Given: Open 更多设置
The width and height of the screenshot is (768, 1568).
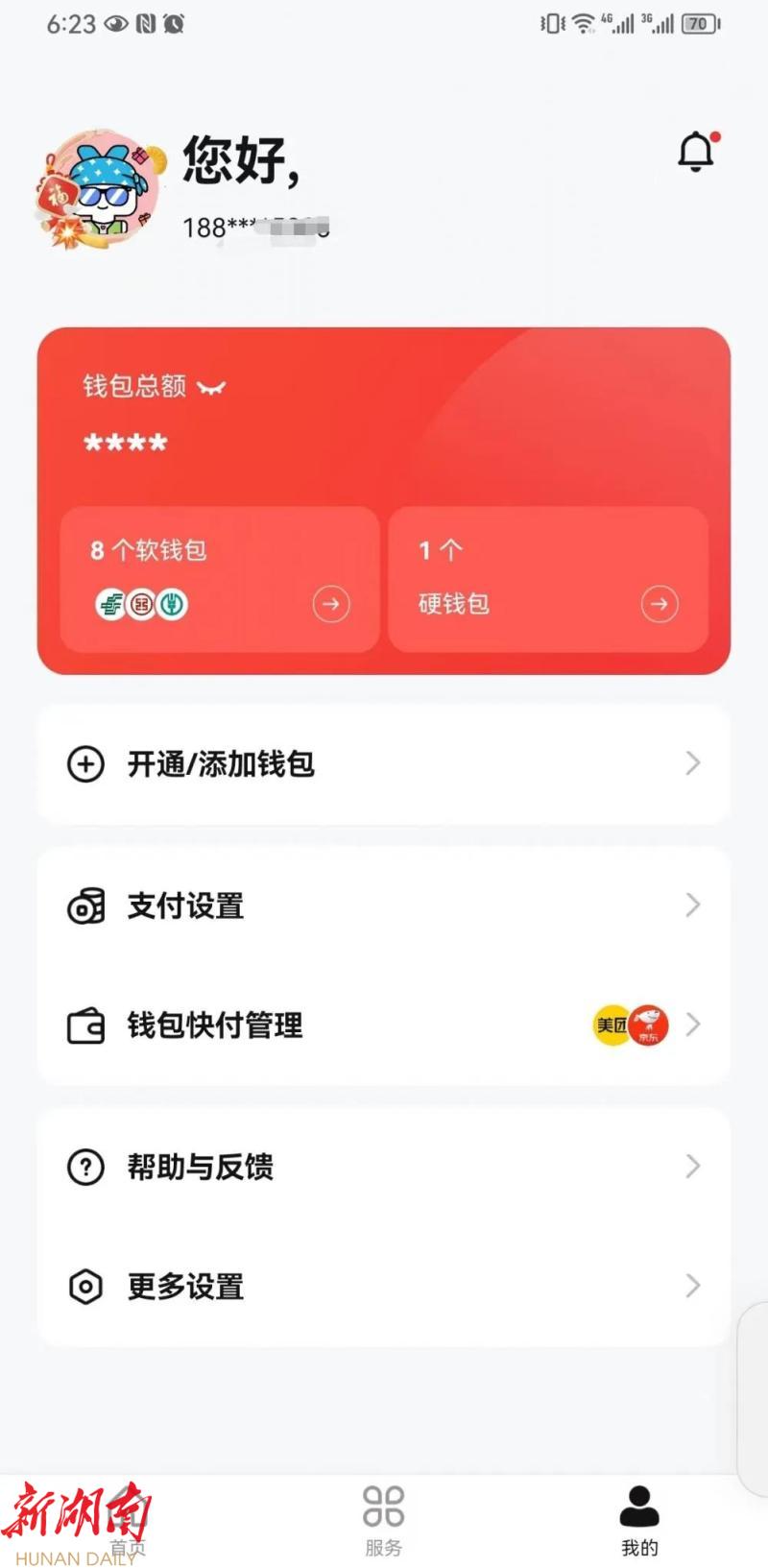Looking at the screenshot, I should [384, 1286].
